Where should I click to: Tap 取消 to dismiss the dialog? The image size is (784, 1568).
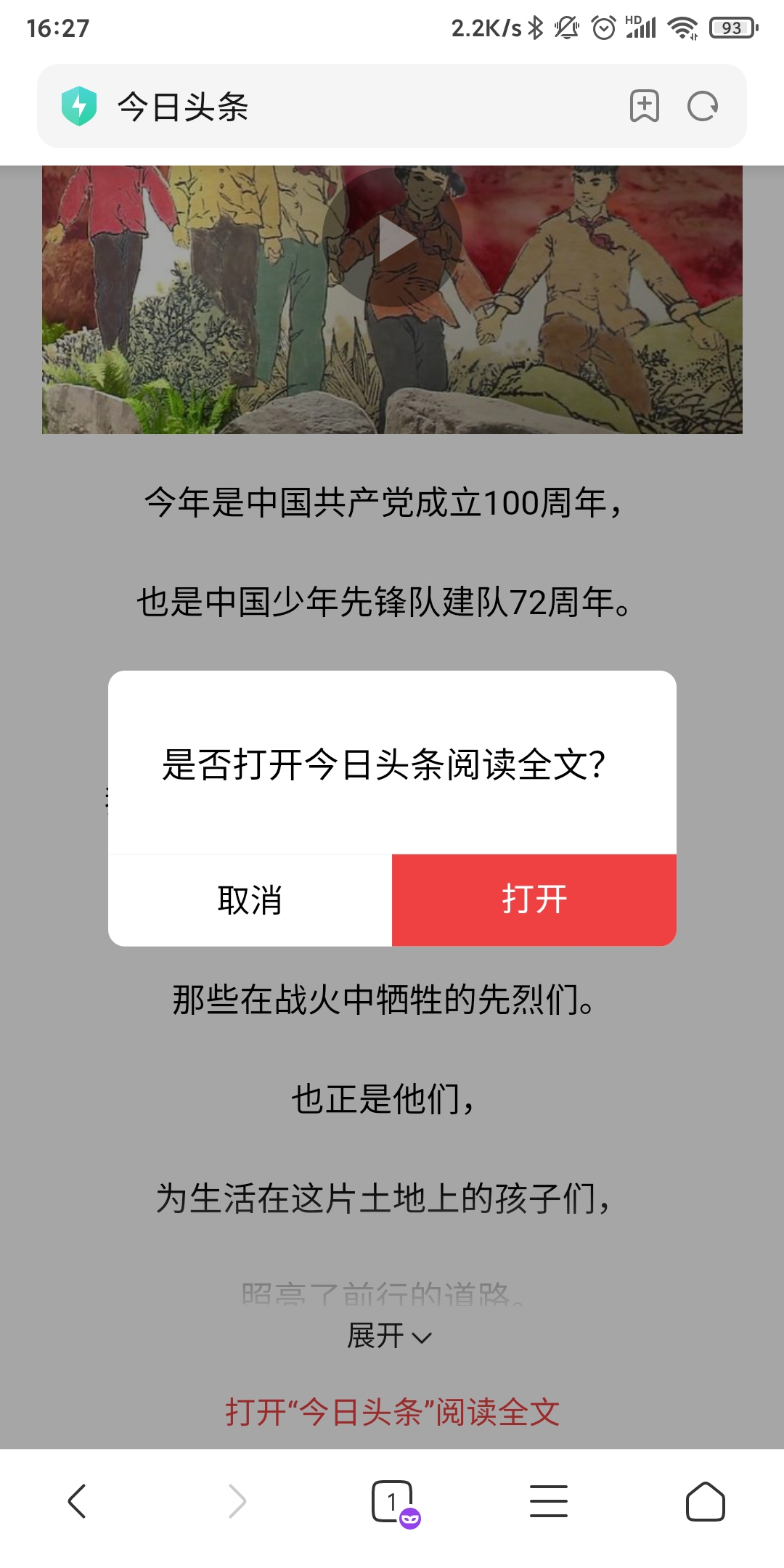[250, 900]
